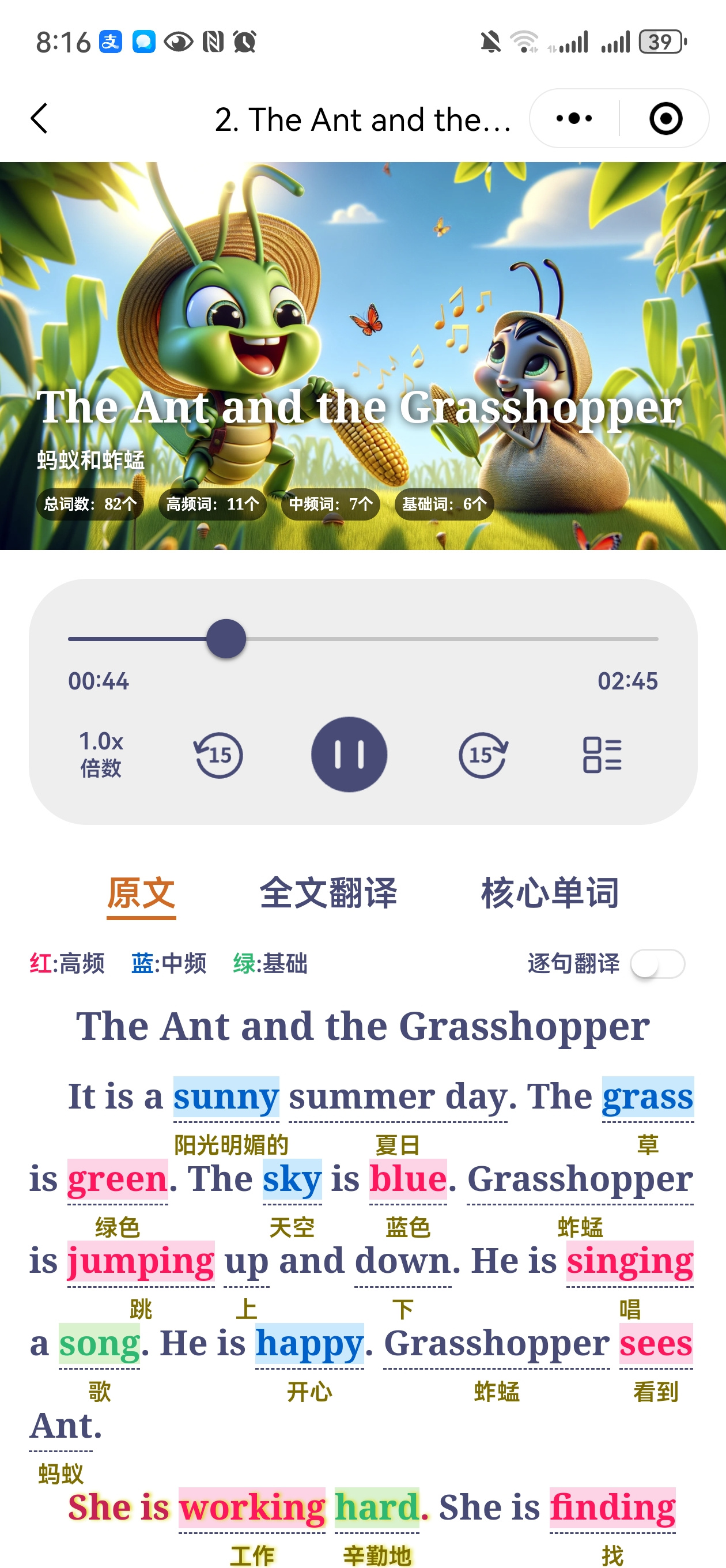Screen dimensions: 726x1568
Task: Select the 原文 tab
Action: [x=141, y=893]
